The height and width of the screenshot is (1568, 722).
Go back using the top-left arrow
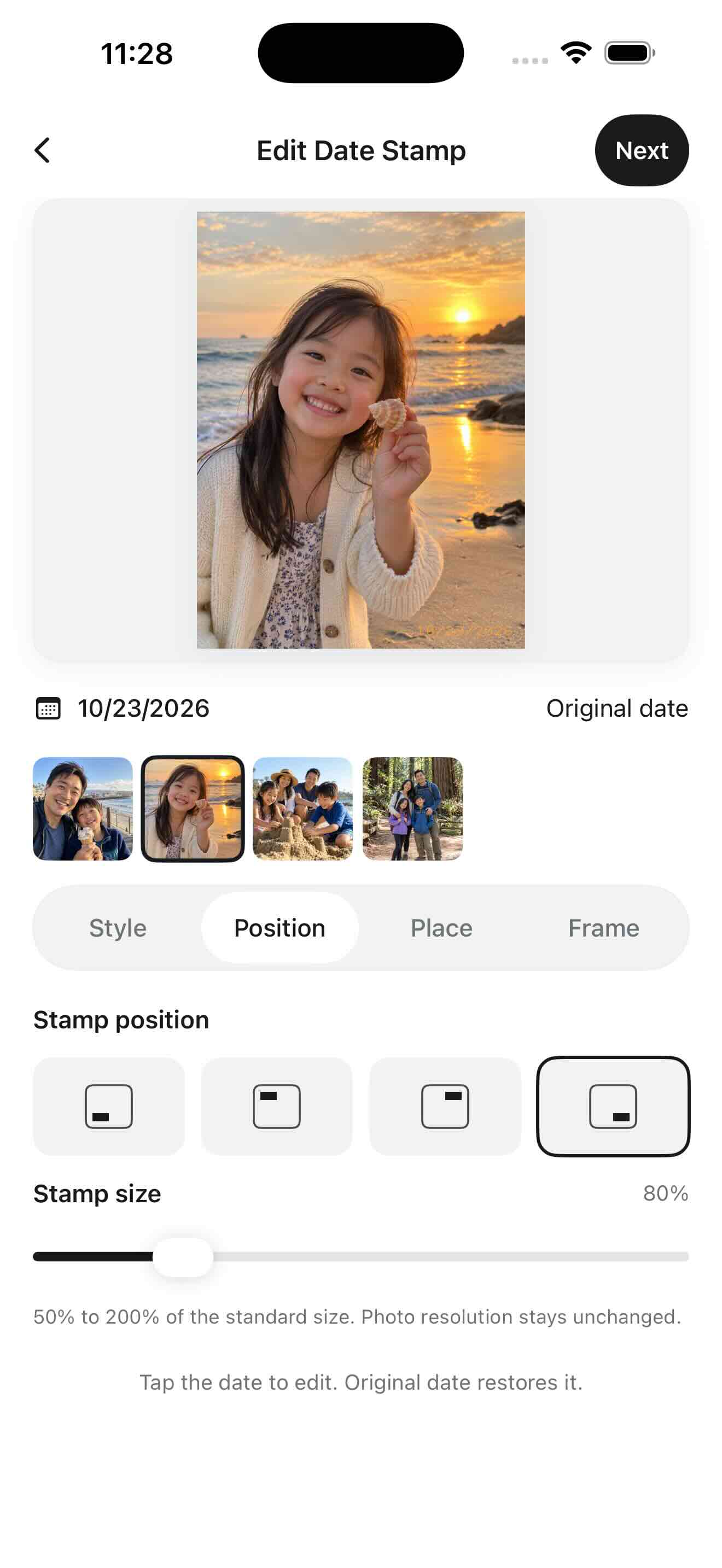[x=42, y=150]
